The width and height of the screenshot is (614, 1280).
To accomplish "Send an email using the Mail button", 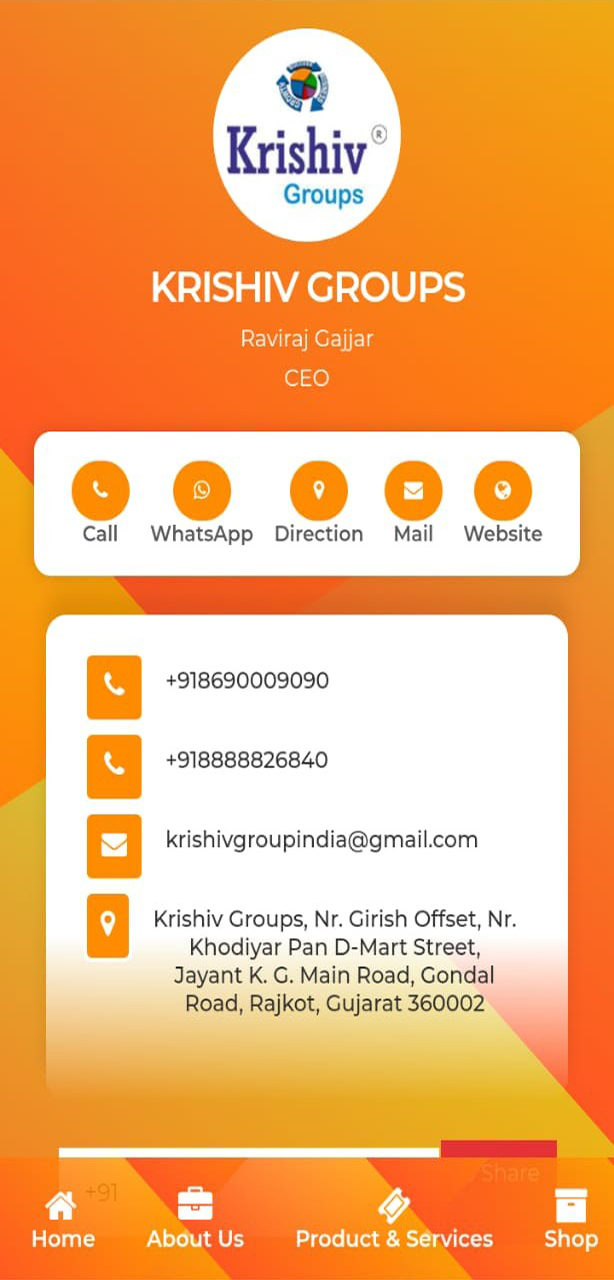I will [413, 491].
